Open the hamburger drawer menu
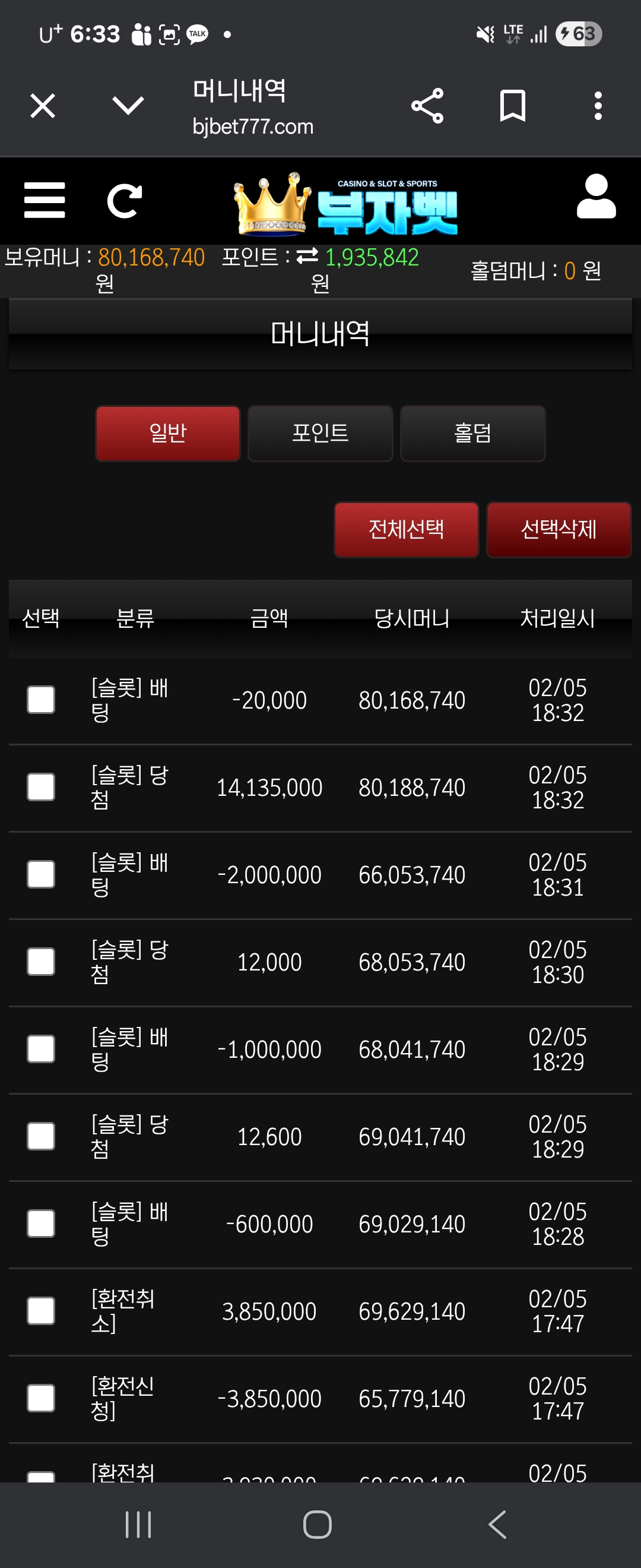The height and width of the screenshot is (1568, 641). click(x=45, y=200)
